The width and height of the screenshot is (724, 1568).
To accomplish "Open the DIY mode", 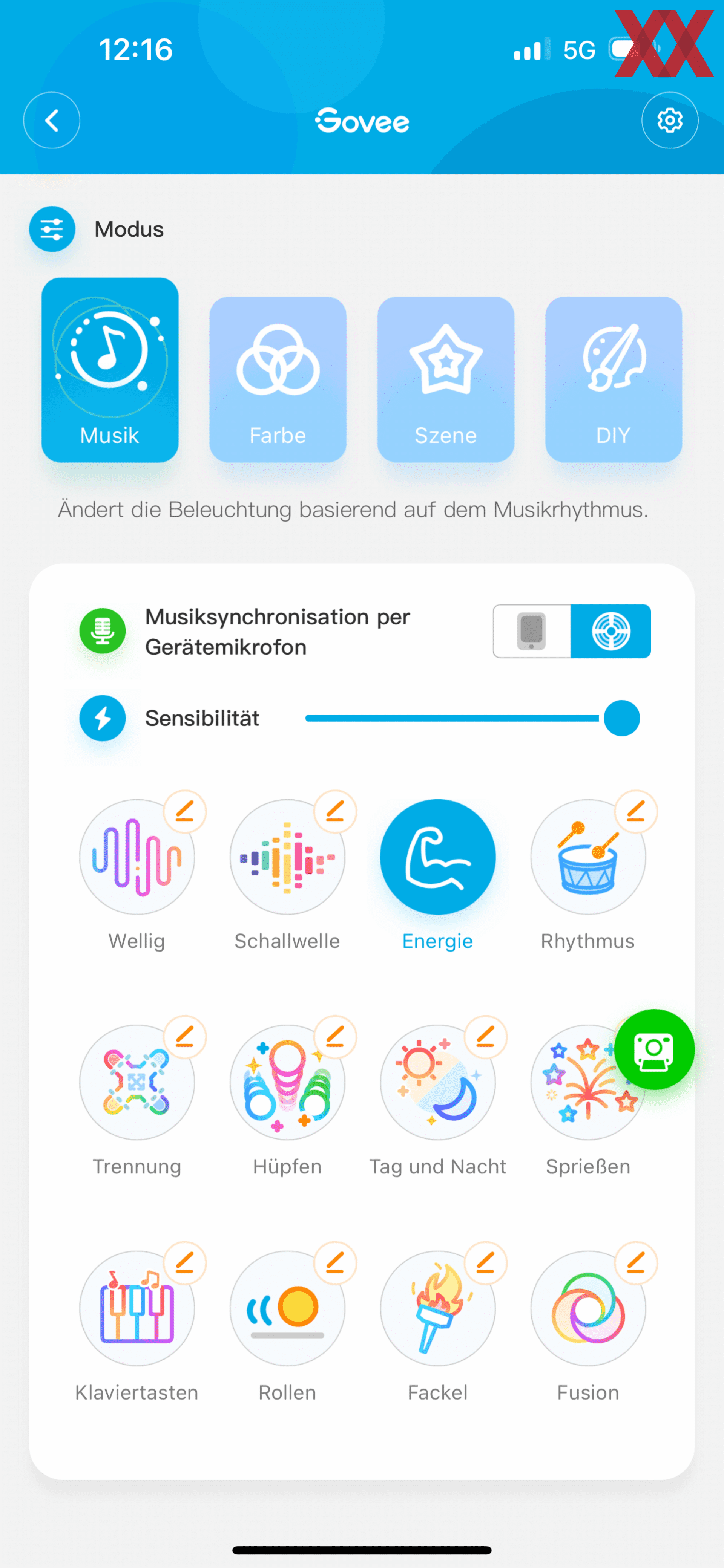I will (614, 379).
